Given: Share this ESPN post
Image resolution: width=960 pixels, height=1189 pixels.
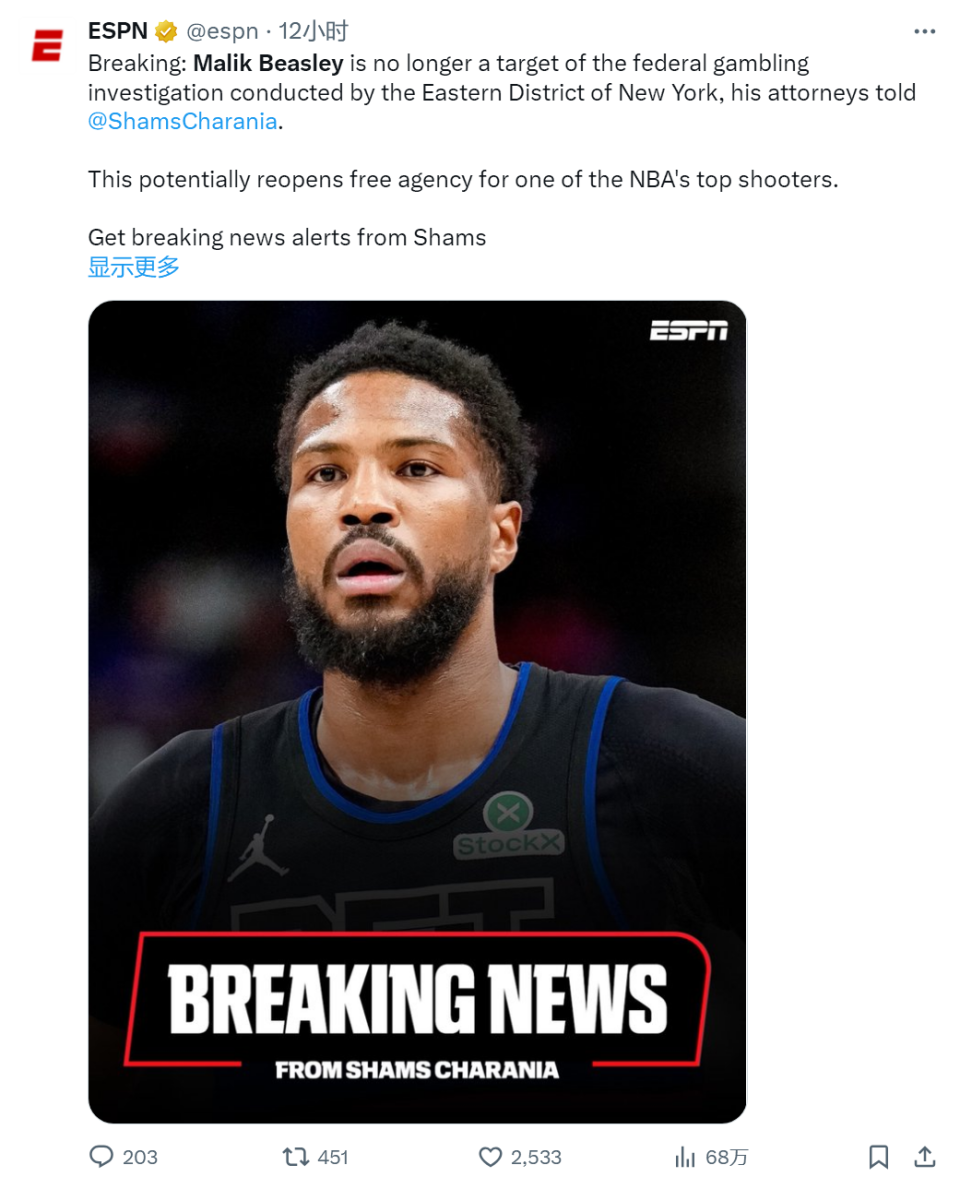Looking at the screenshot, I should pyautogui.click(x=926, y=1157).
